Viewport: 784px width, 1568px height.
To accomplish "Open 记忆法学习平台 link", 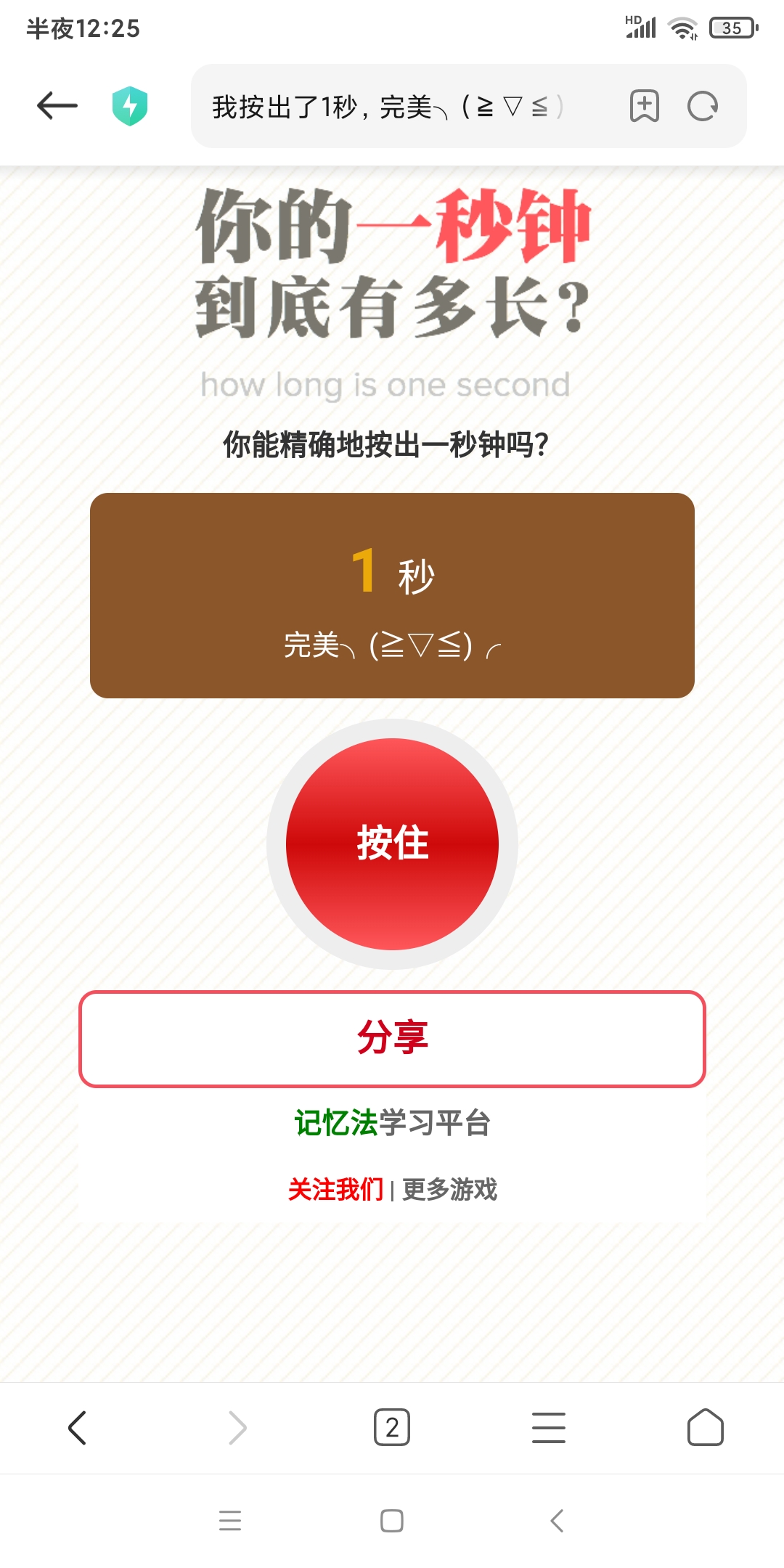I will [x=392, y=1123].
